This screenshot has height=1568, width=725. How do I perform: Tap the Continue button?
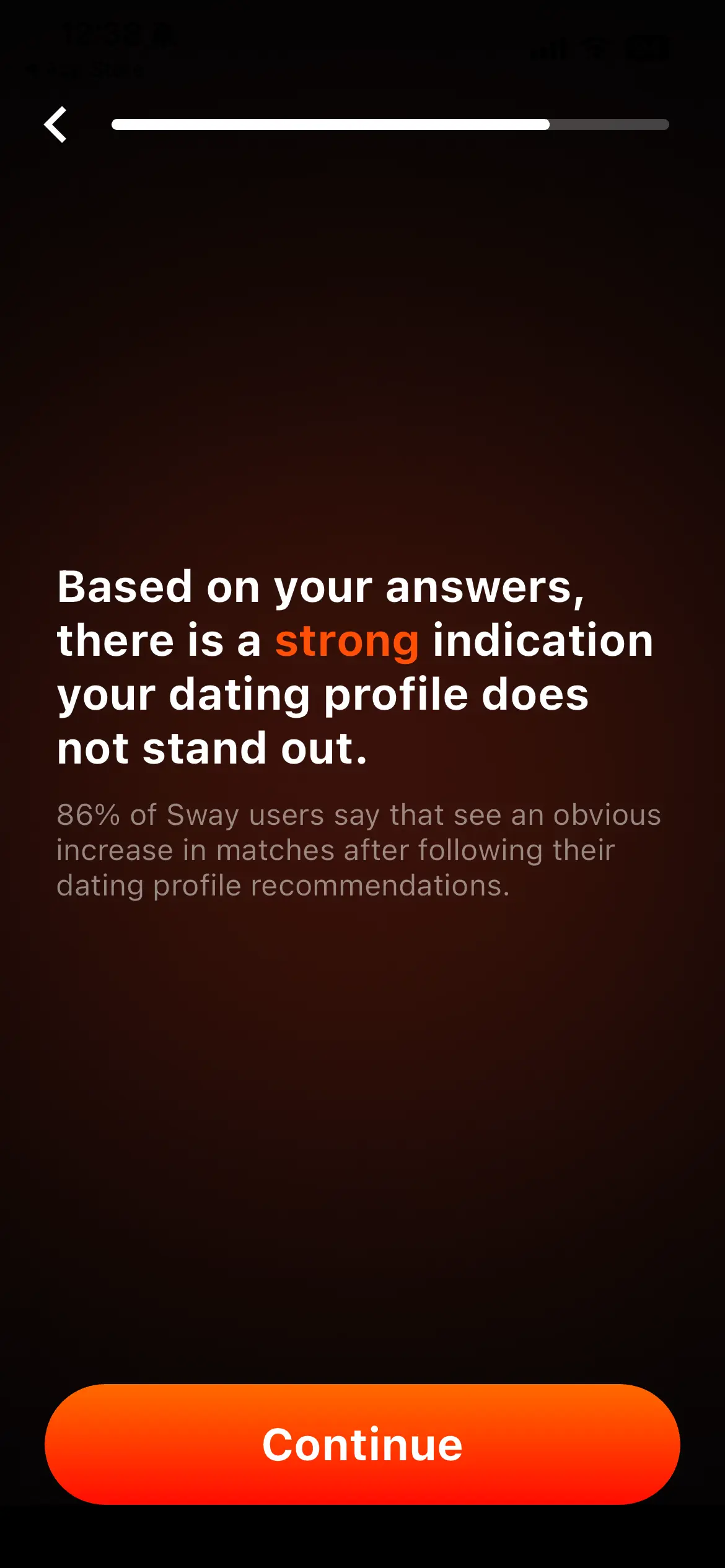362,1444
